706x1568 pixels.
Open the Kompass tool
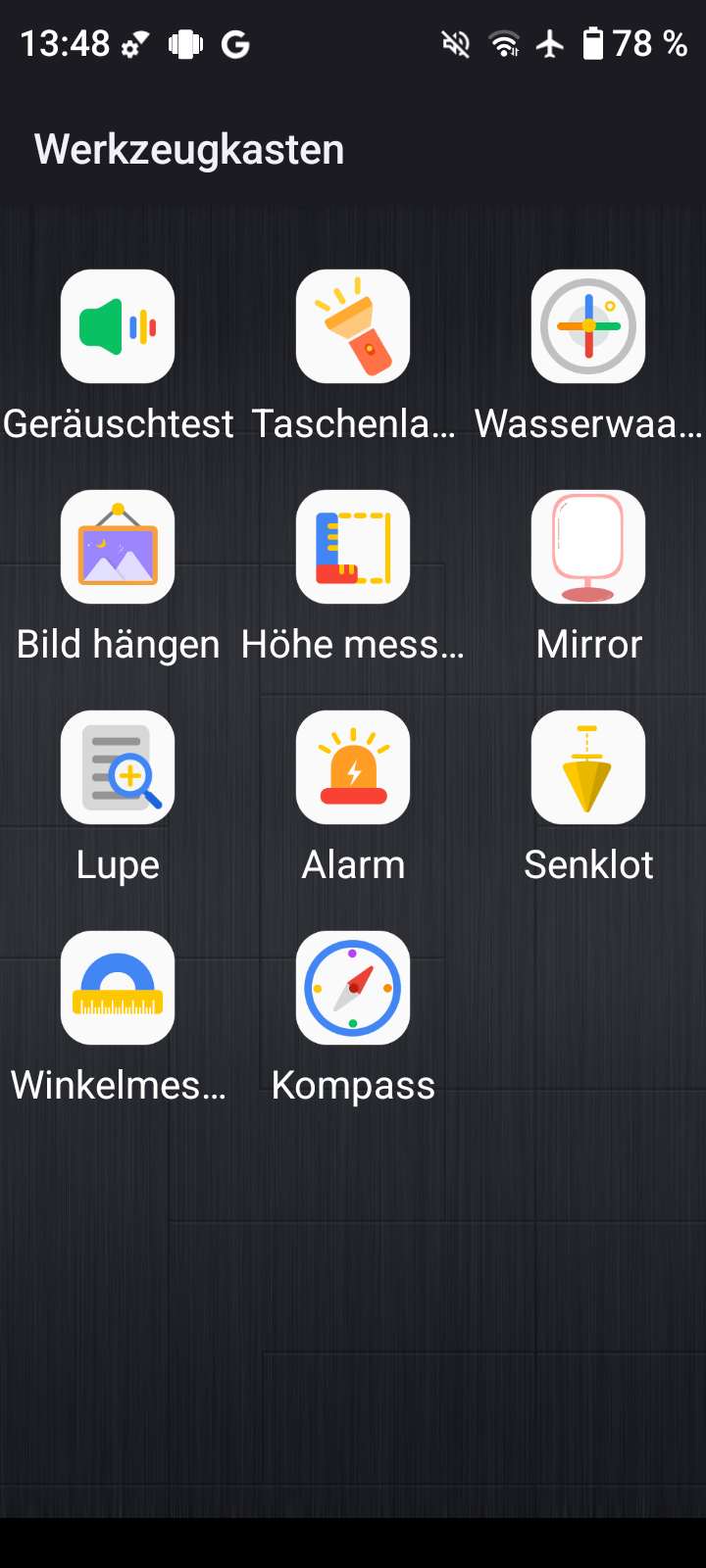(353, 988)
